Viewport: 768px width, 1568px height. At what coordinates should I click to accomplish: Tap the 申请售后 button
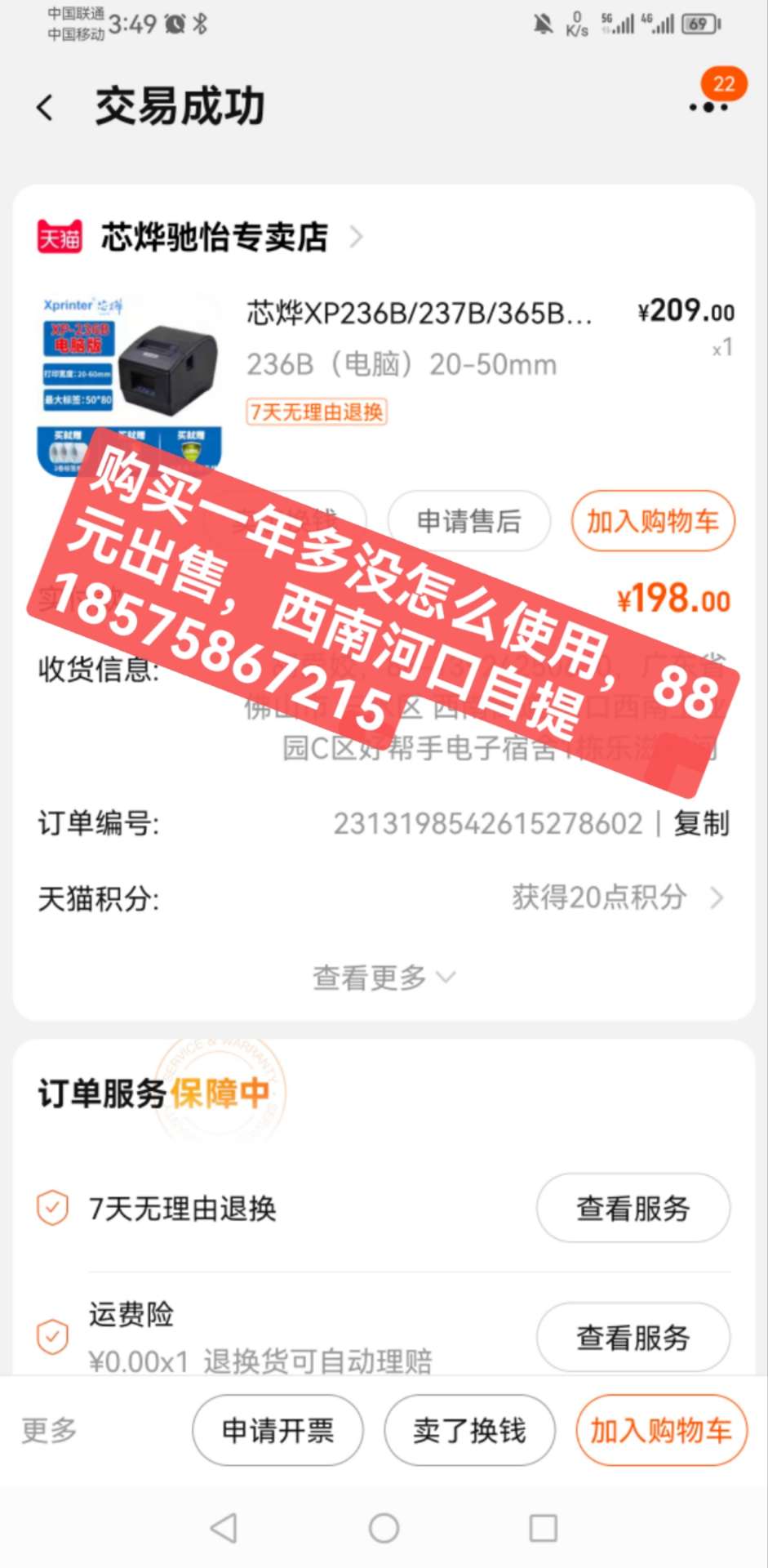point(468,521)
